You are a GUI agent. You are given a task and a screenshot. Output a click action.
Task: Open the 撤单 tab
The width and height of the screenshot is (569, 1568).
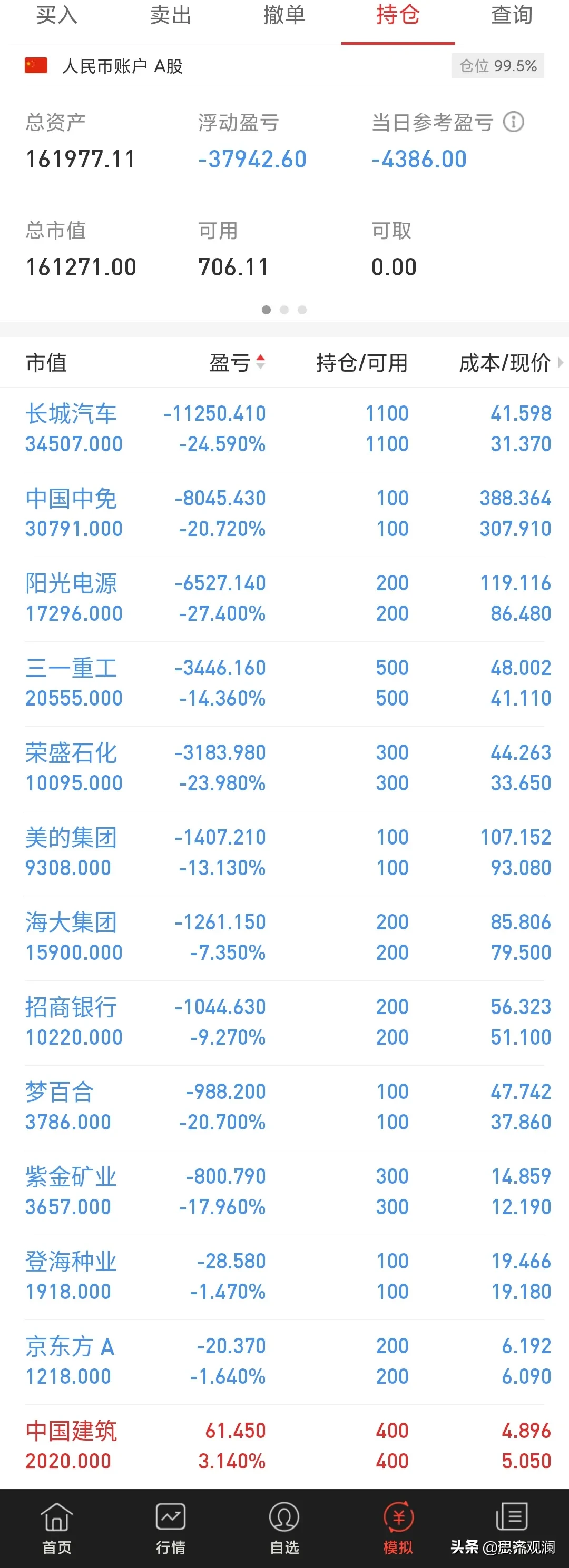pyautogui.click(x=284, y=16)
